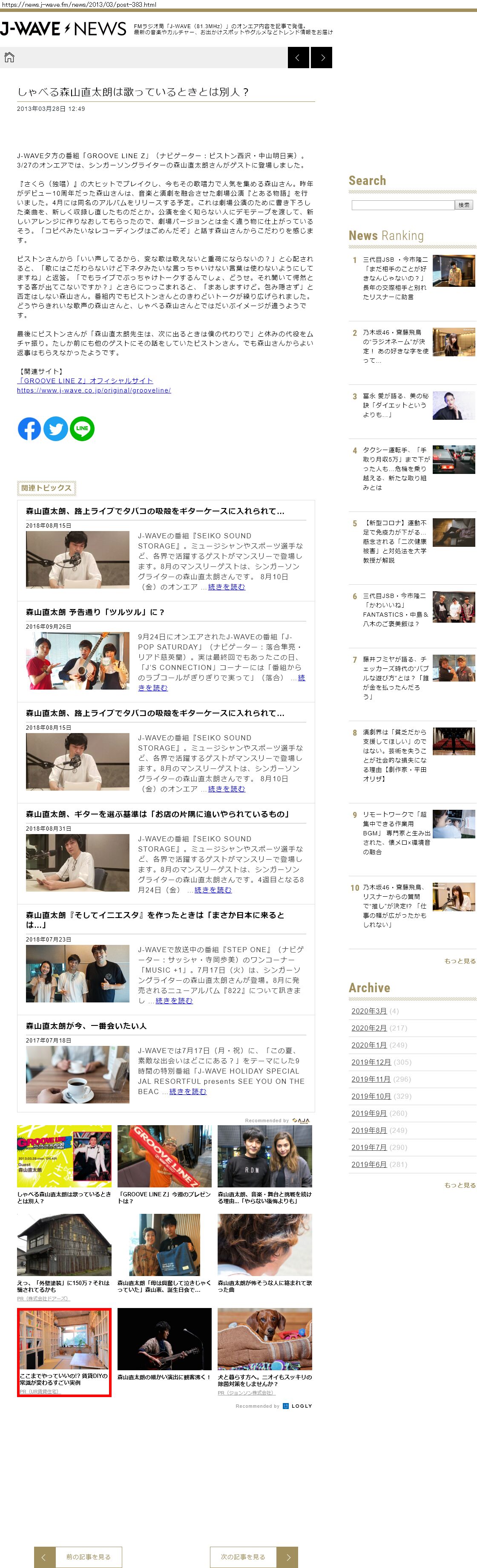Share this article on LINE
Viewport: 477px width, 1568px height.
(82, 428)
